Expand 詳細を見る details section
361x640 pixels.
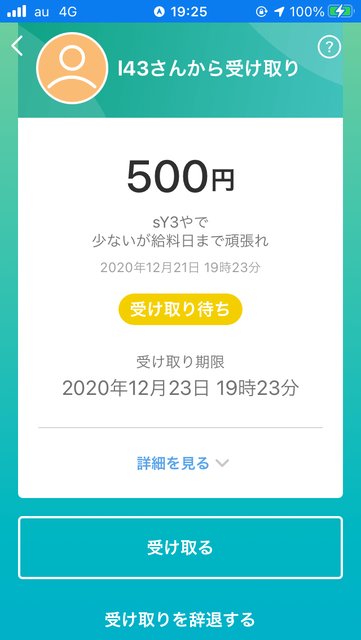click(x=183, y=463)
